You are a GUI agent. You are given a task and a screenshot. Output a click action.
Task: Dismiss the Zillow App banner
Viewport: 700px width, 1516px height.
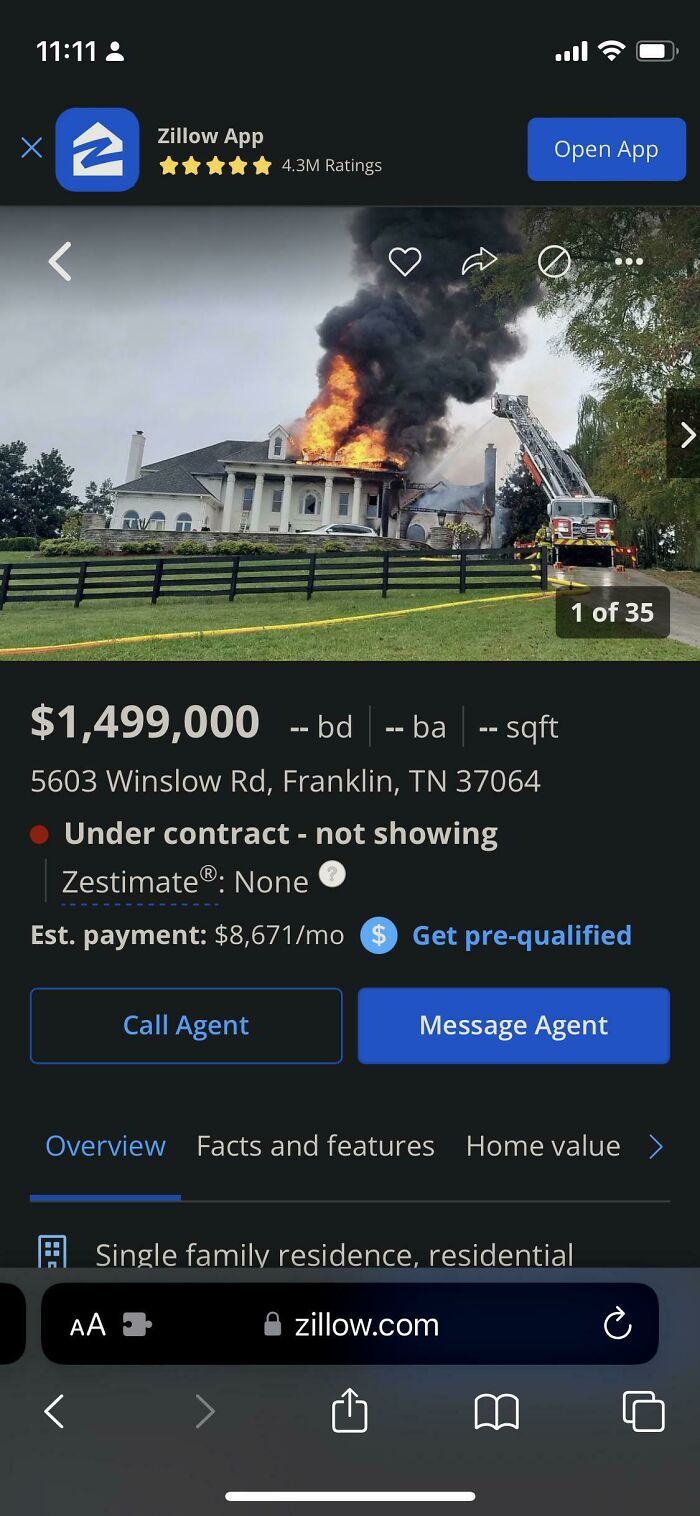click(x=32, y=149)
